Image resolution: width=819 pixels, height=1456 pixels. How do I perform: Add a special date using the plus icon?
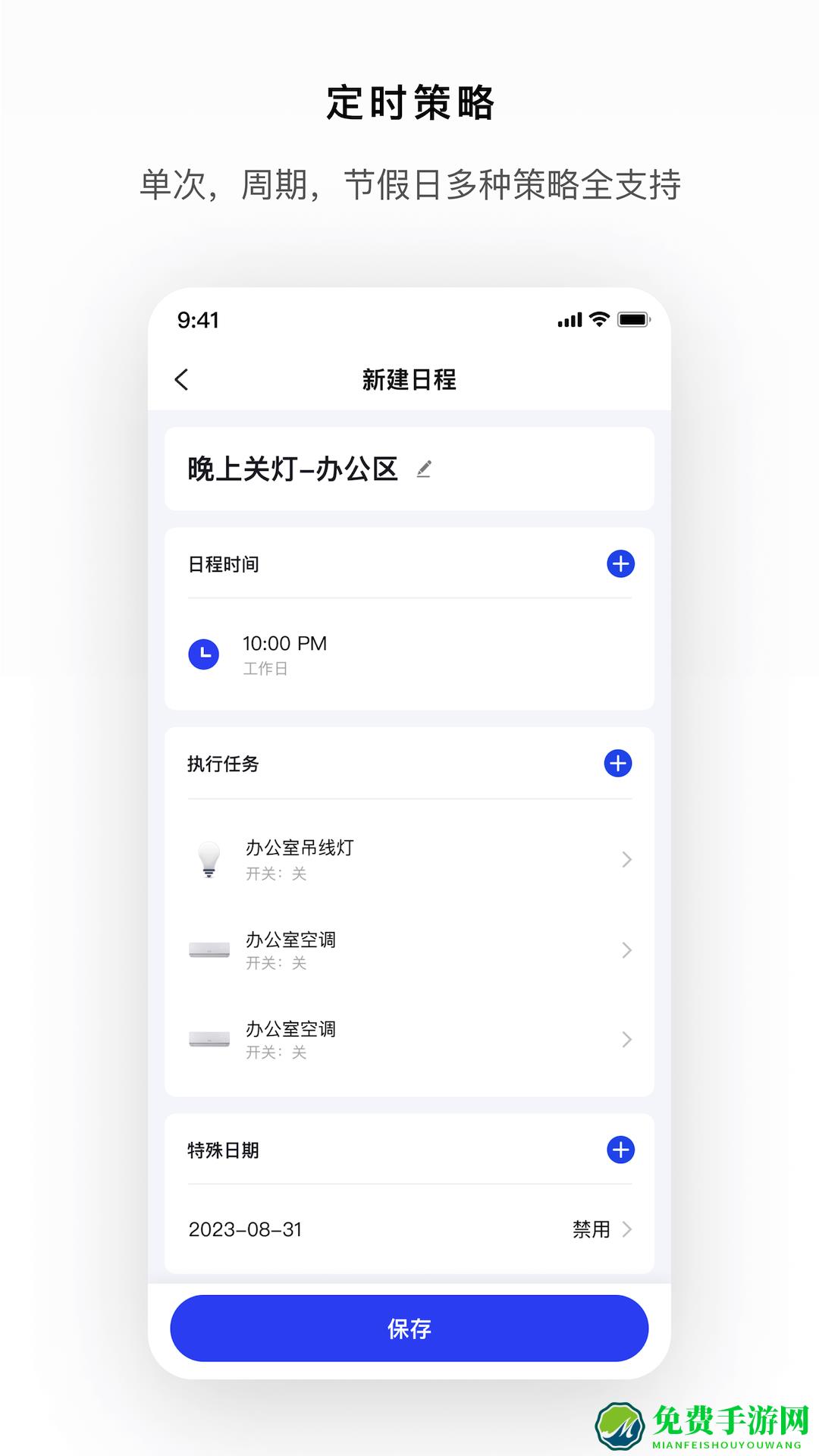pos(620,1150)
